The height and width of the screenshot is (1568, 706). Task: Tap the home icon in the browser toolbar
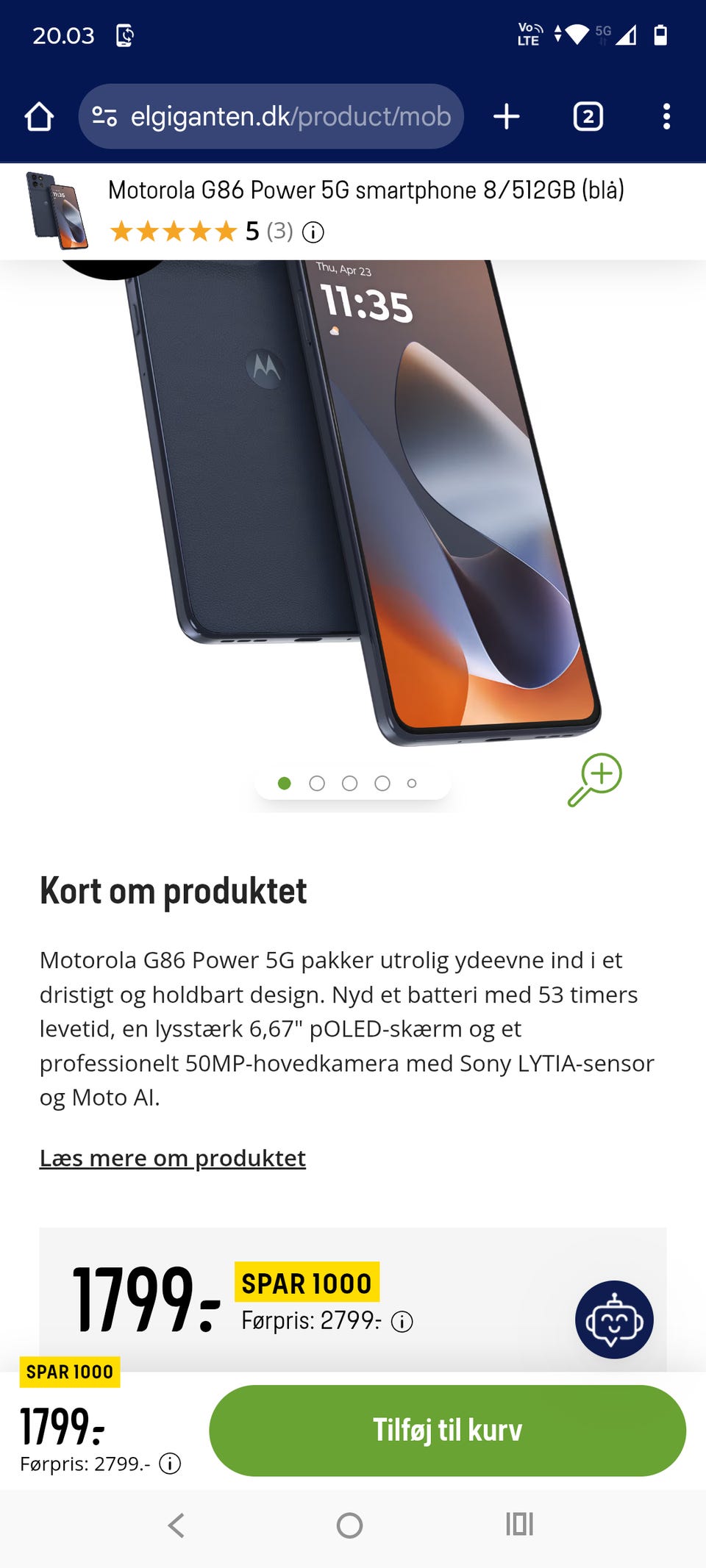[x=40, y=116]
